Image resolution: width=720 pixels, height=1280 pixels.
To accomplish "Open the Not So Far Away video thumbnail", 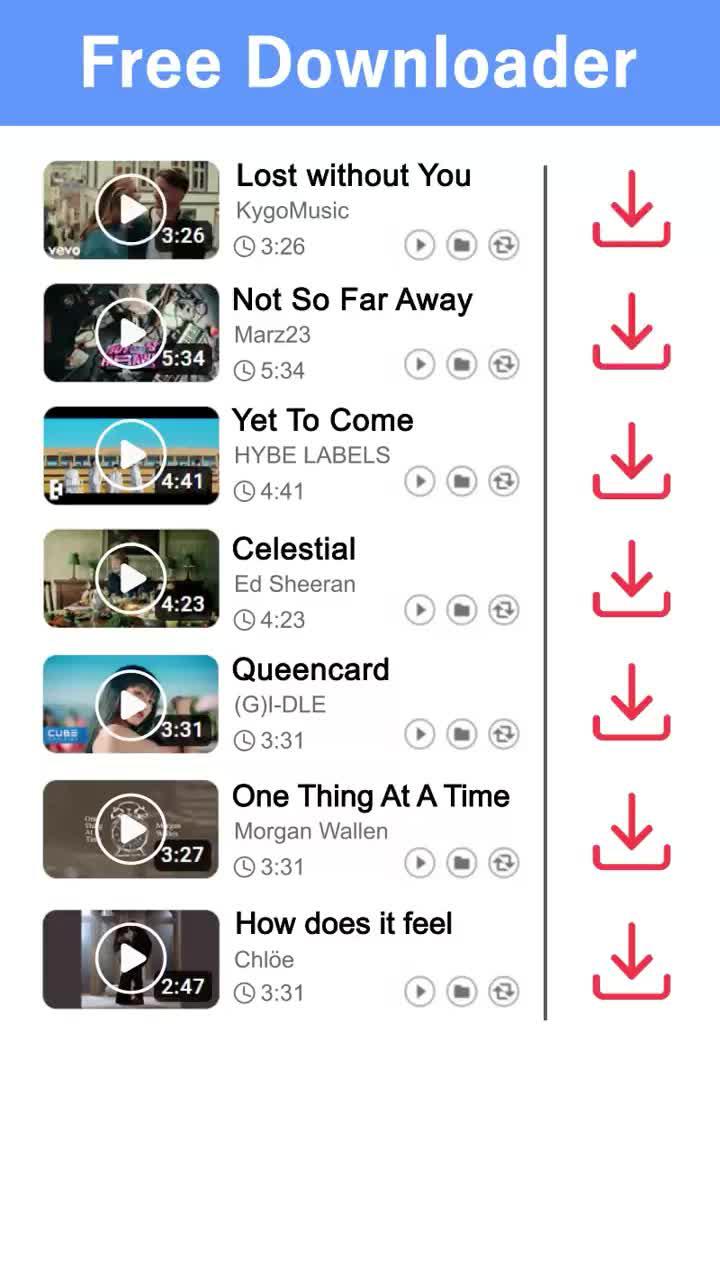I will [x=130, y=332].
